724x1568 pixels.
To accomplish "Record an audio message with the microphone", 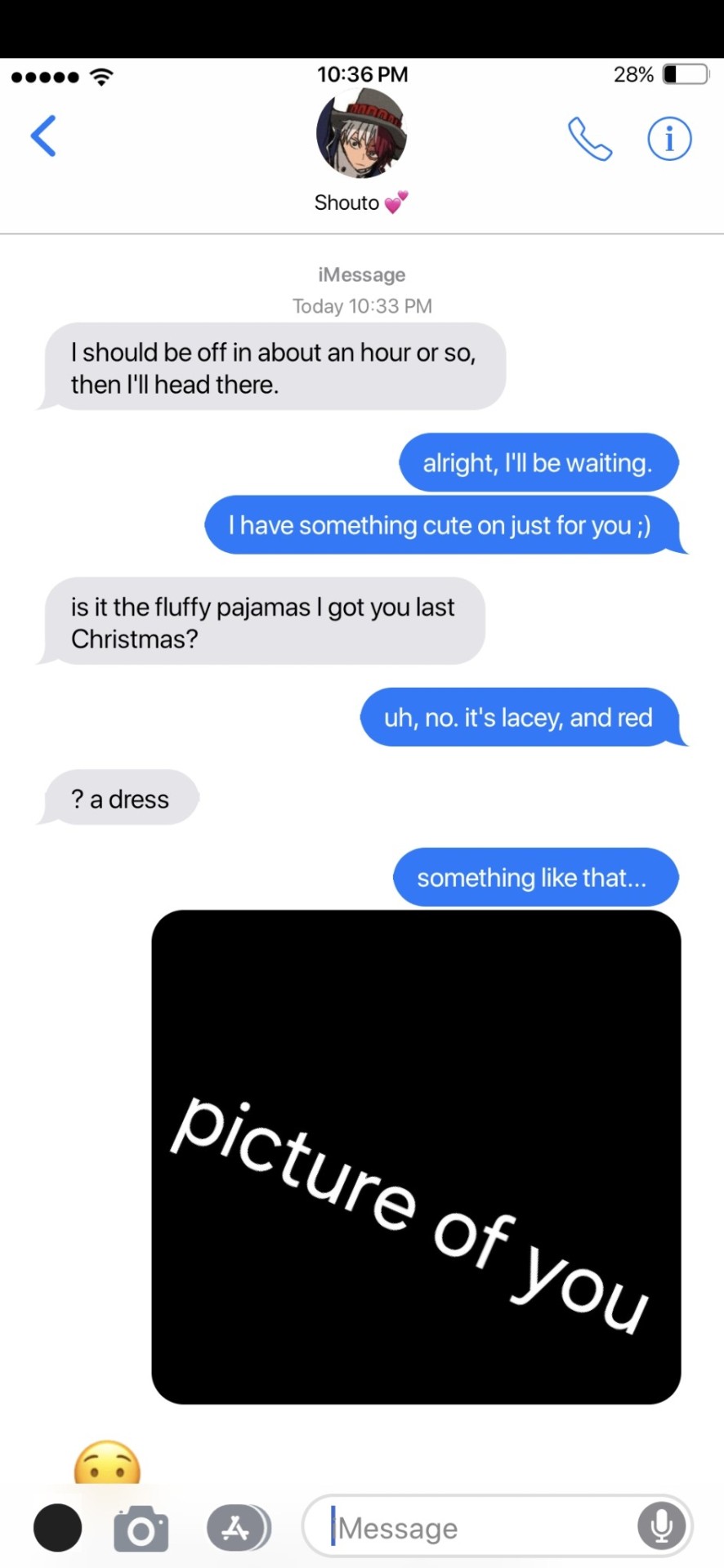I will (661, 1526).
